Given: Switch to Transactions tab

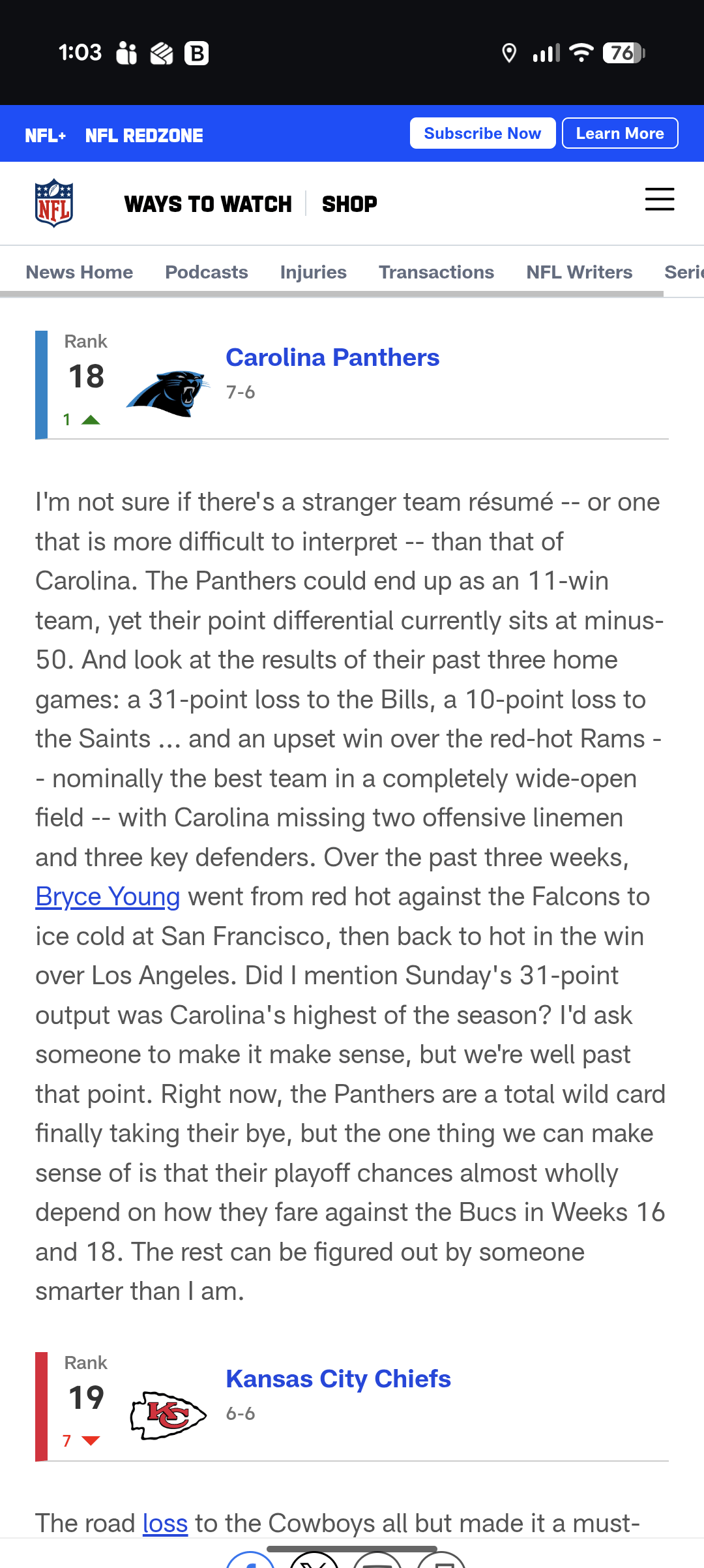Looking at the screenshot, I should point(436,272).
